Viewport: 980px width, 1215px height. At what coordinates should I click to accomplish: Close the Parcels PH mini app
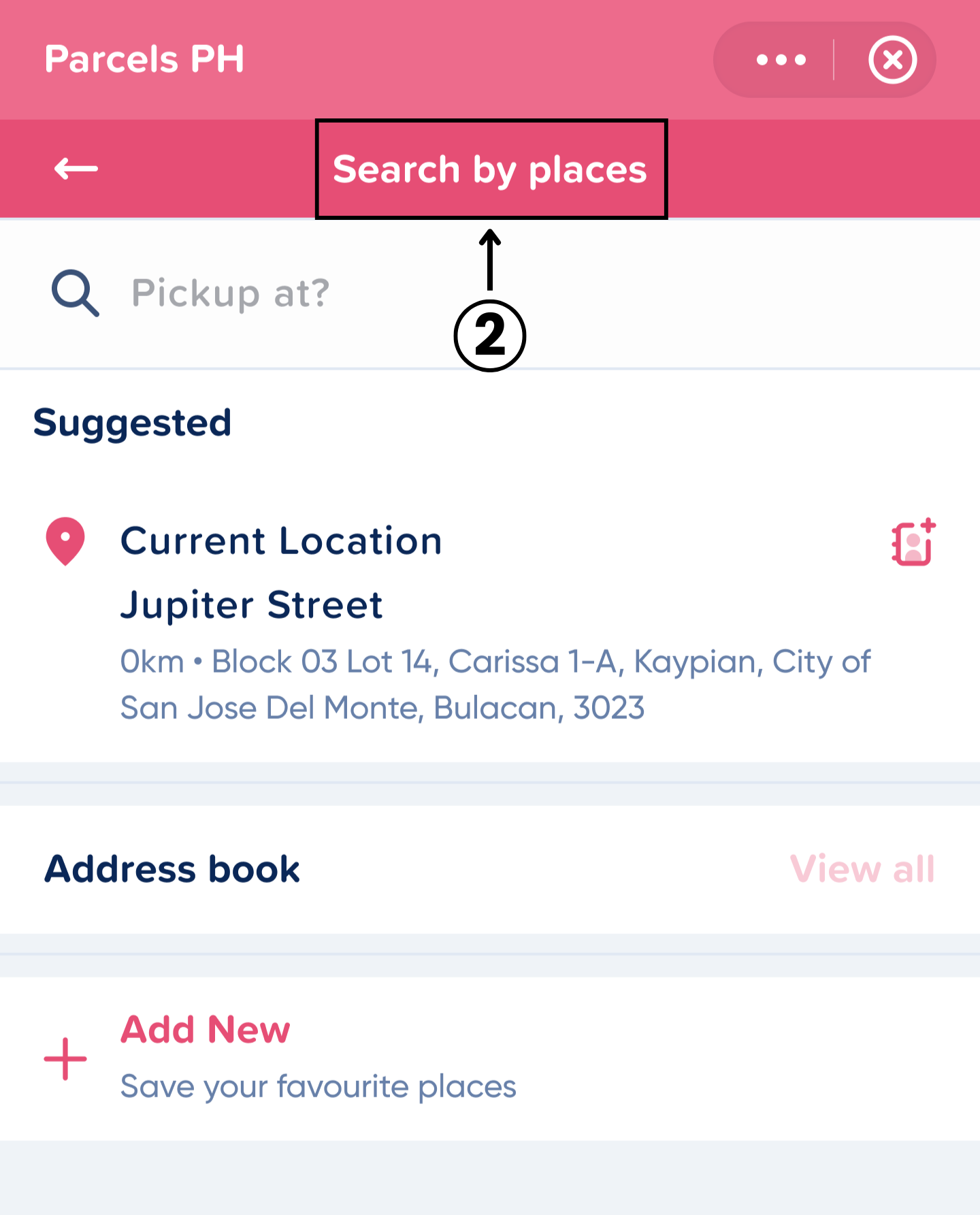[x=892, y=60]
